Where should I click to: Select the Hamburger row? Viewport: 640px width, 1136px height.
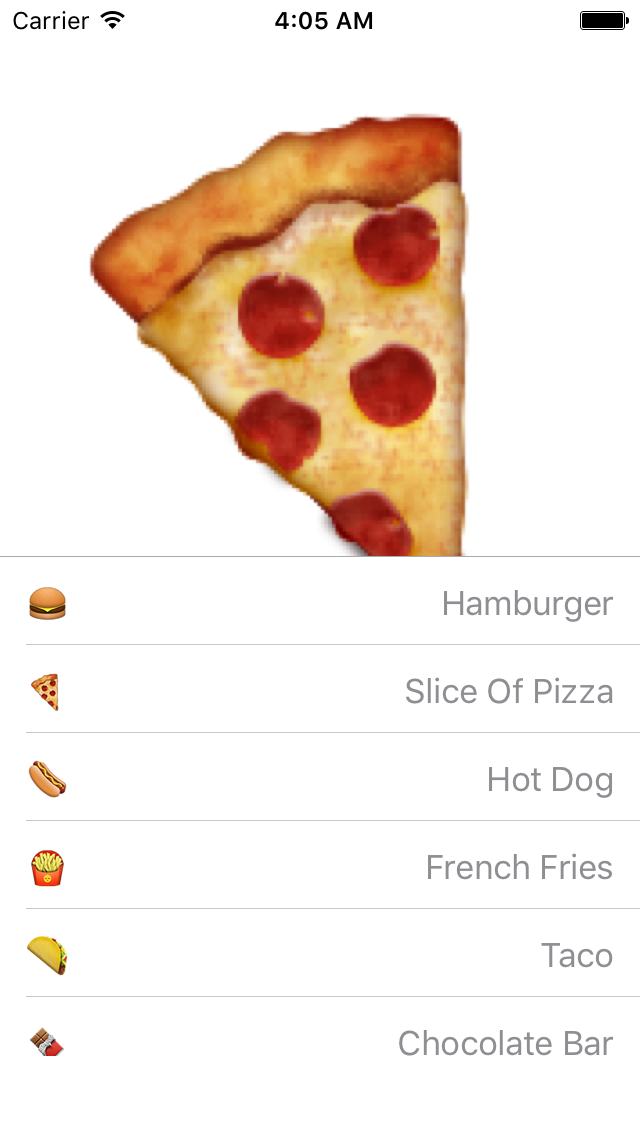tap(320, 602)
